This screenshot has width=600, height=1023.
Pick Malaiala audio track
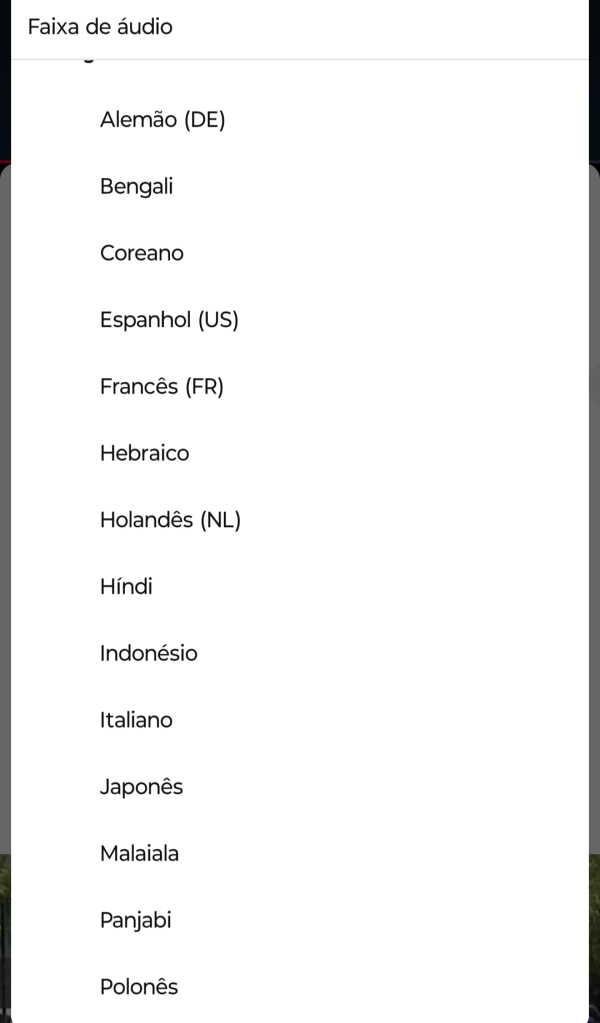(140, 853)
